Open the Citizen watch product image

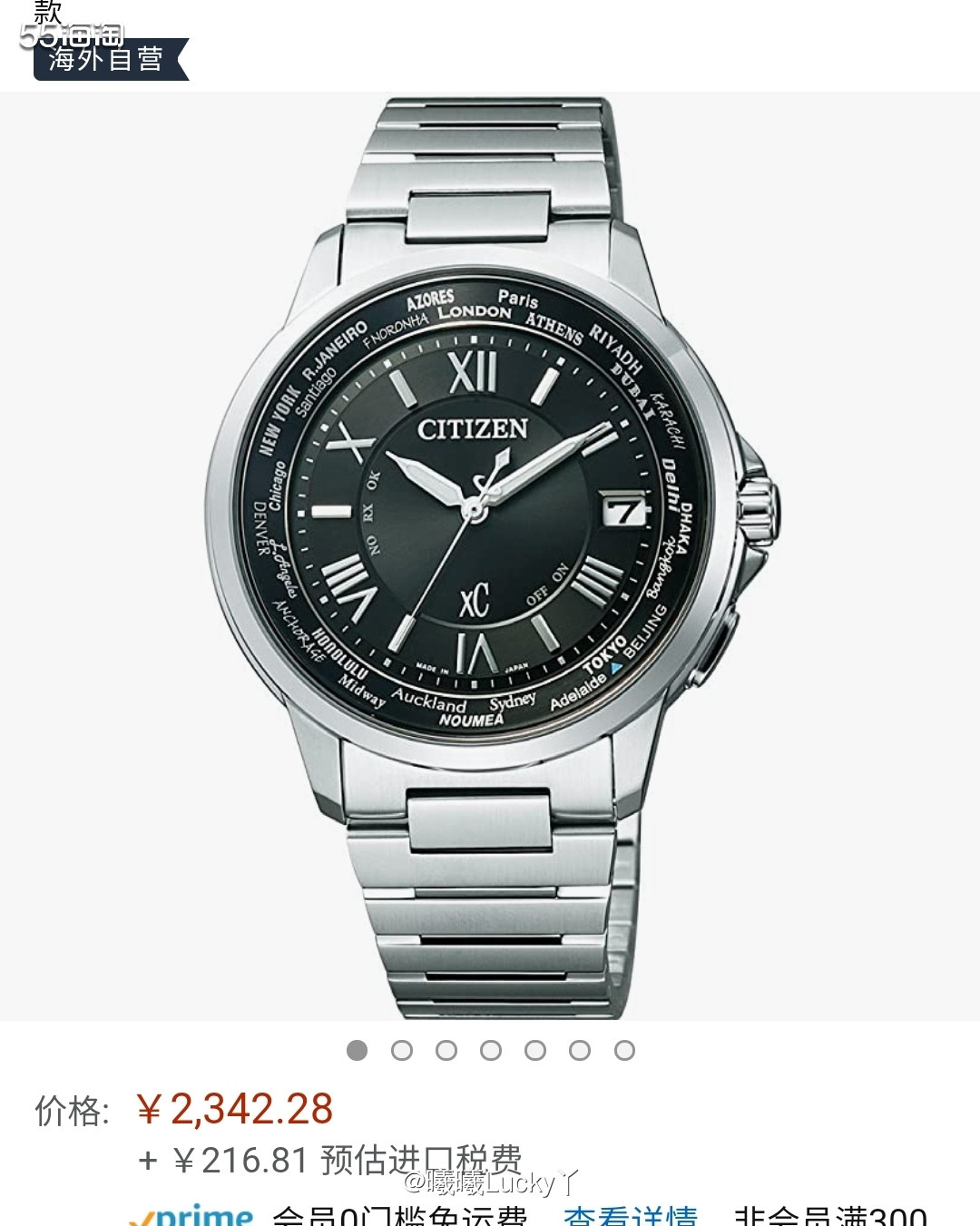(x=490, y=554)
